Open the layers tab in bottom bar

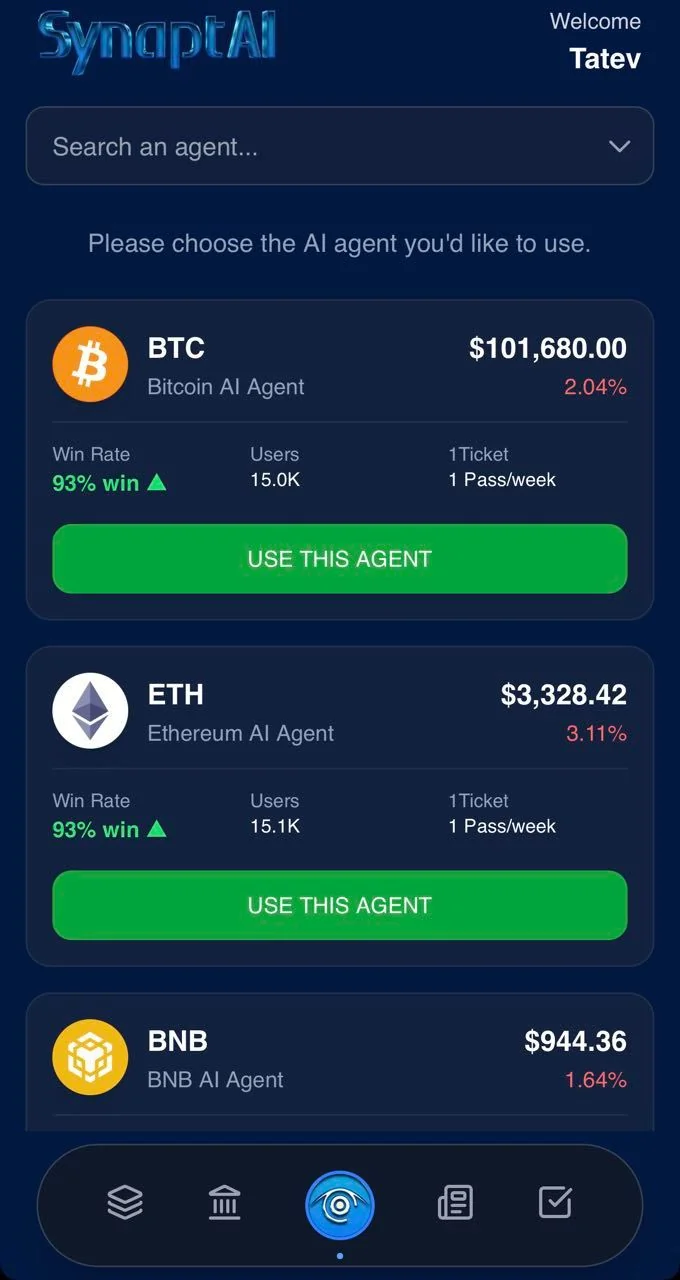(x=125, y=1202)
